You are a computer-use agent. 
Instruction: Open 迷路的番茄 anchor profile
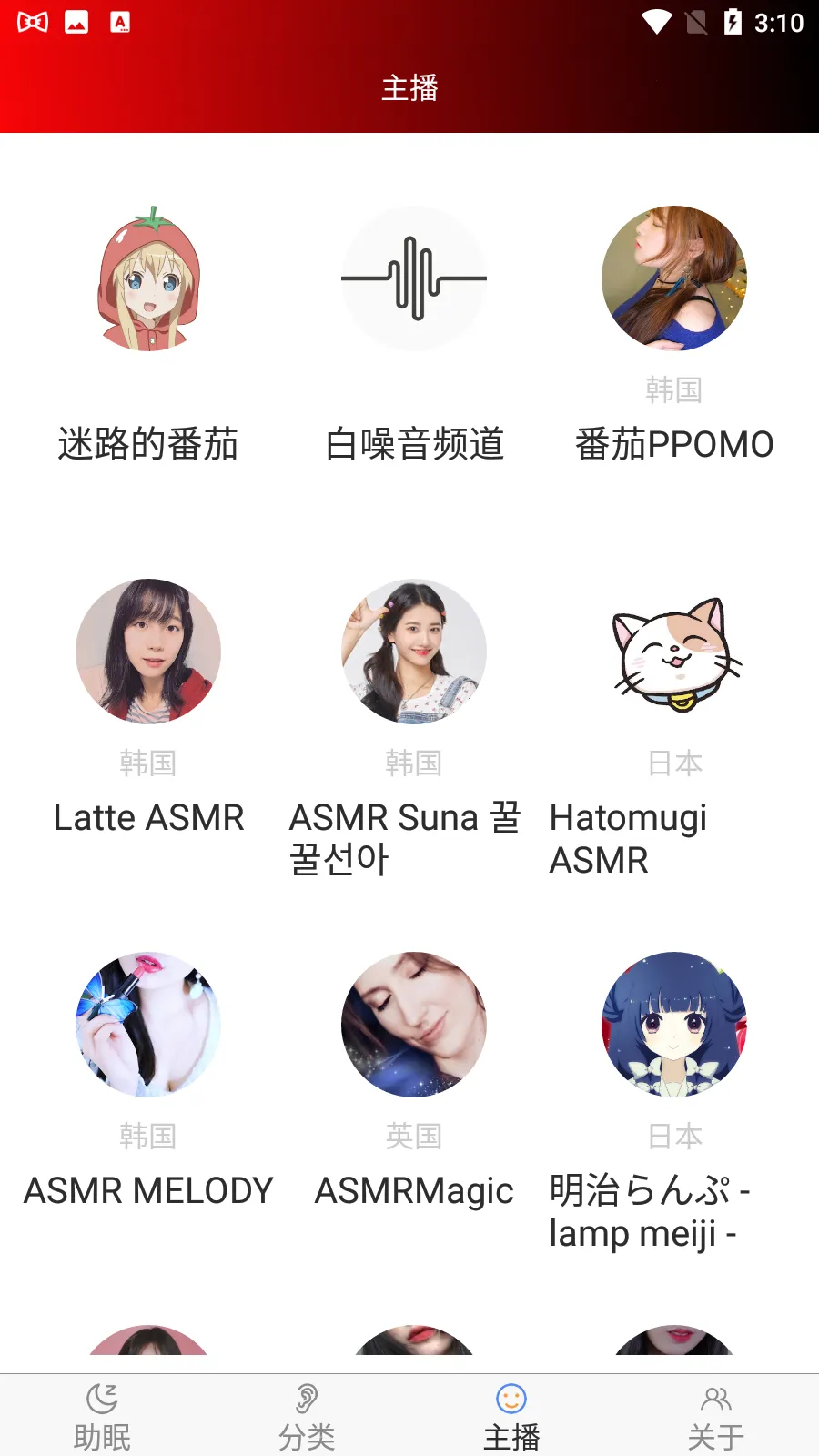tap(148, 279)
